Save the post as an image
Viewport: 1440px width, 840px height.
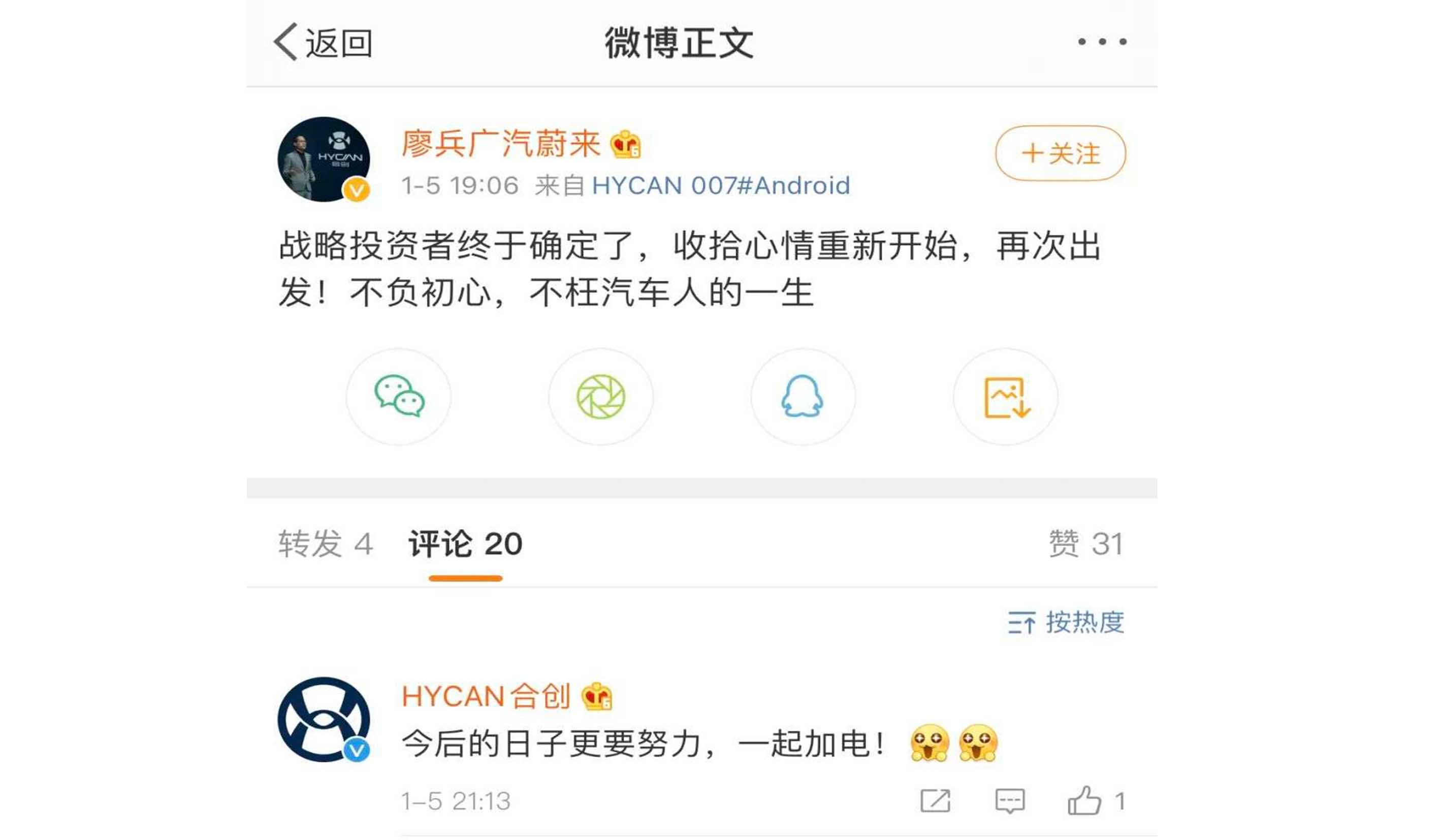(x=1006, y=397)
